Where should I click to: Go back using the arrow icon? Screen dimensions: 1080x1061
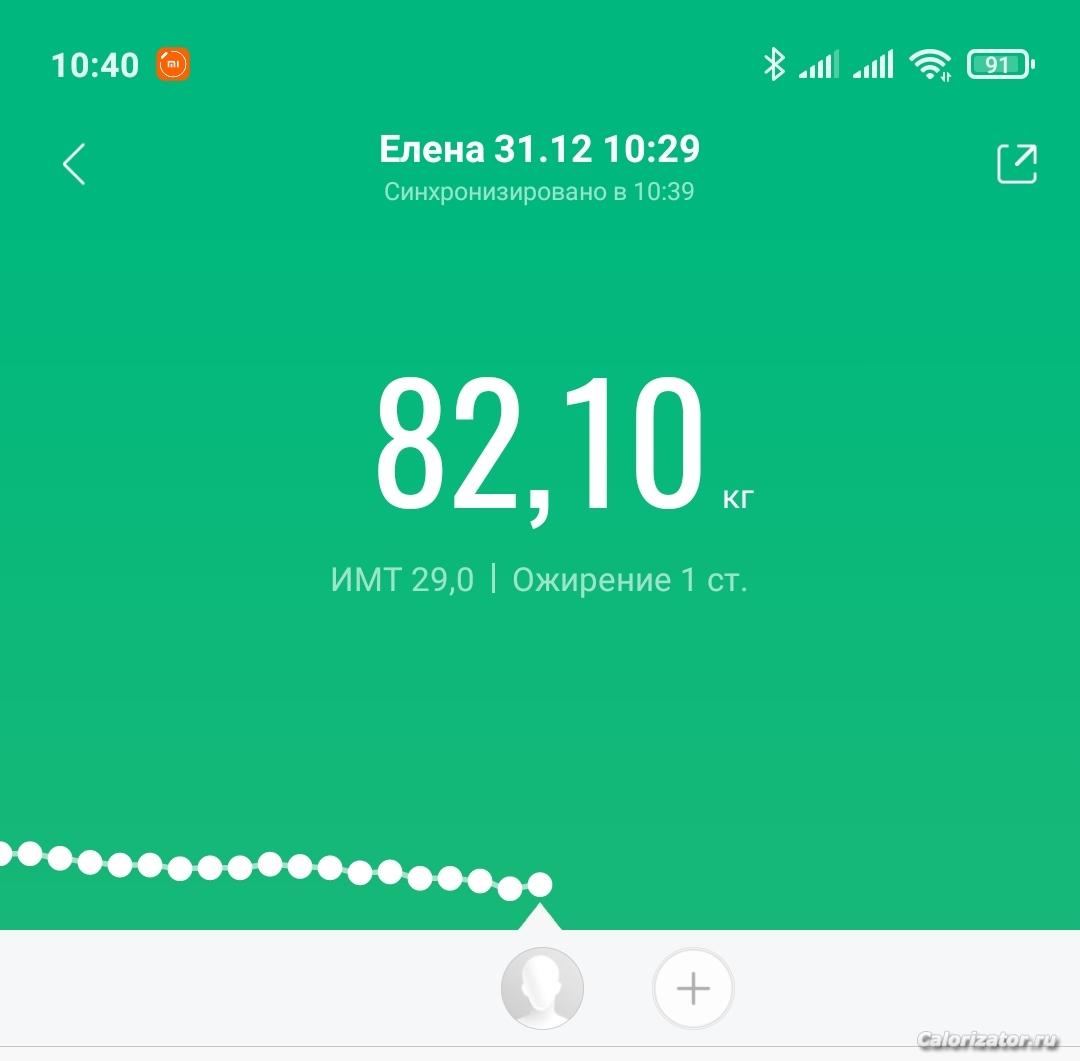tap(74, 165)
